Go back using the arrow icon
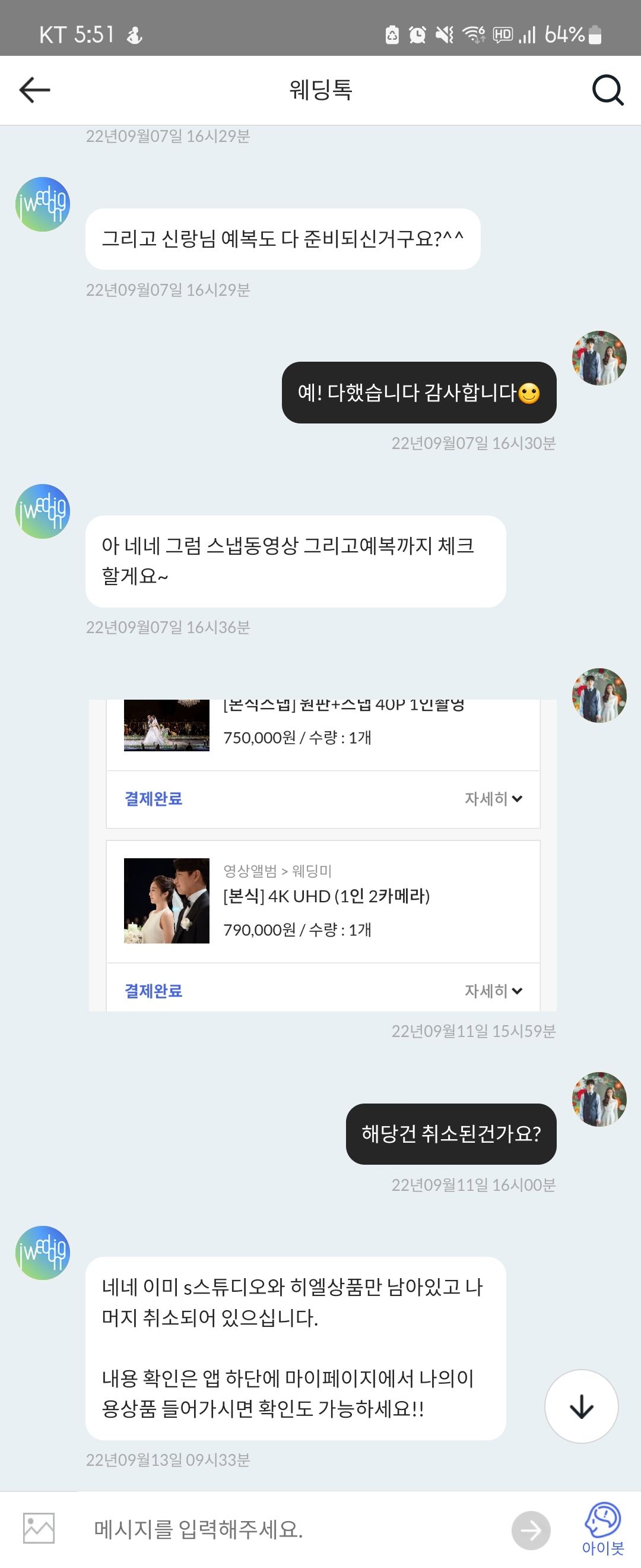The image size is (641, 1568). pos(34,90)
